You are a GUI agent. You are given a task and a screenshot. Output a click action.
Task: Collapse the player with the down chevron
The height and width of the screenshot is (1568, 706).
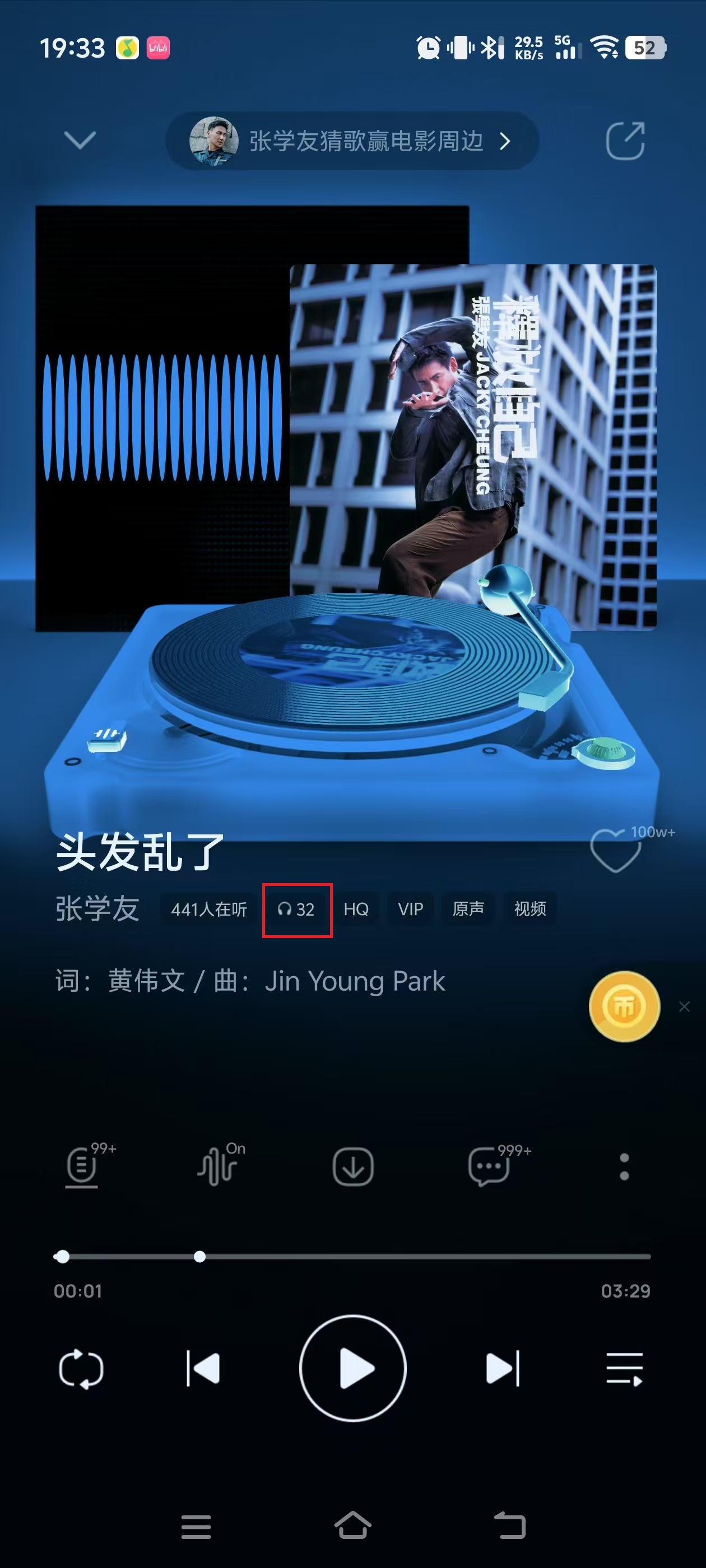click(80, 141)
